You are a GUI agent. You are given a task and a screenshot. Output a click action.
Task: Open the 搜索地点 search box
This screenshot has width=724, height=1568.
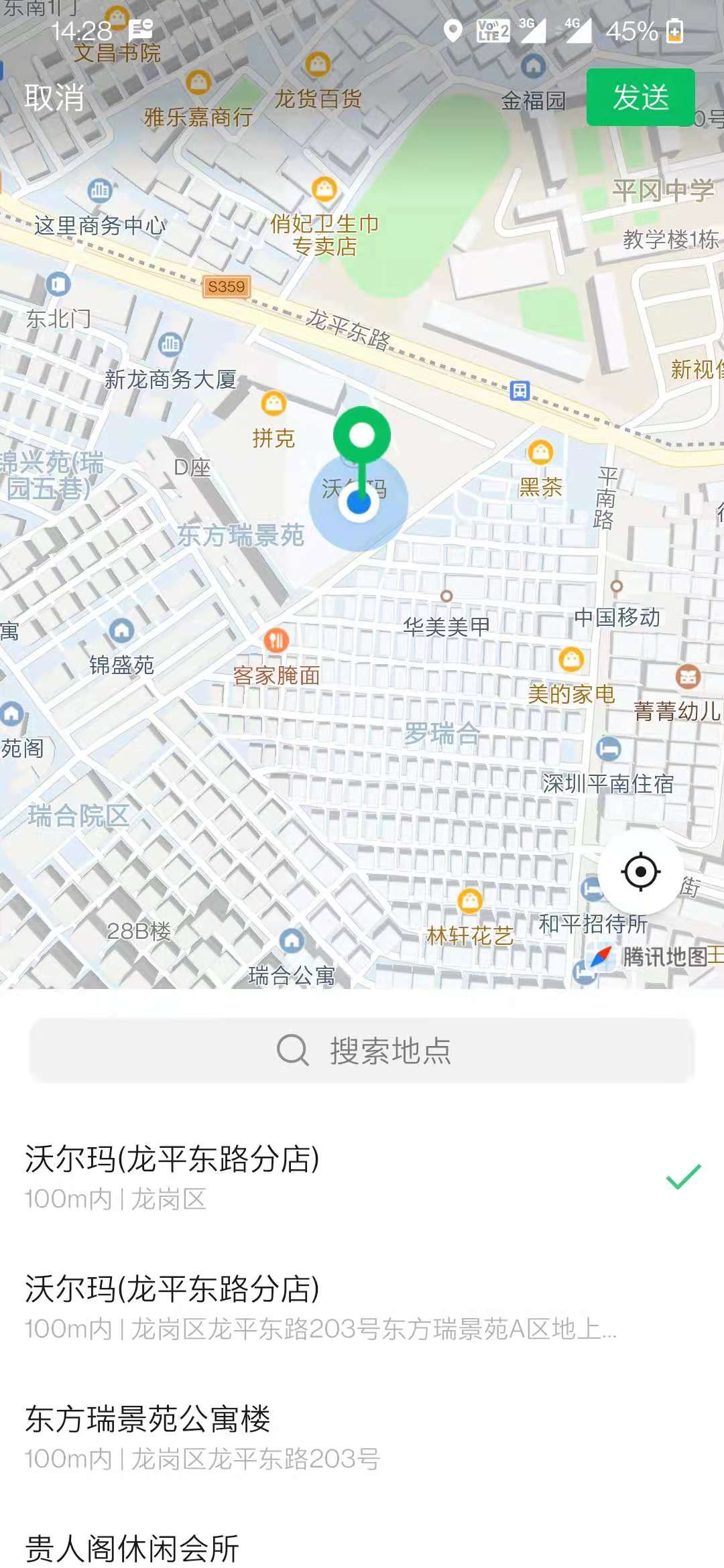click(x=362, y=1050)
